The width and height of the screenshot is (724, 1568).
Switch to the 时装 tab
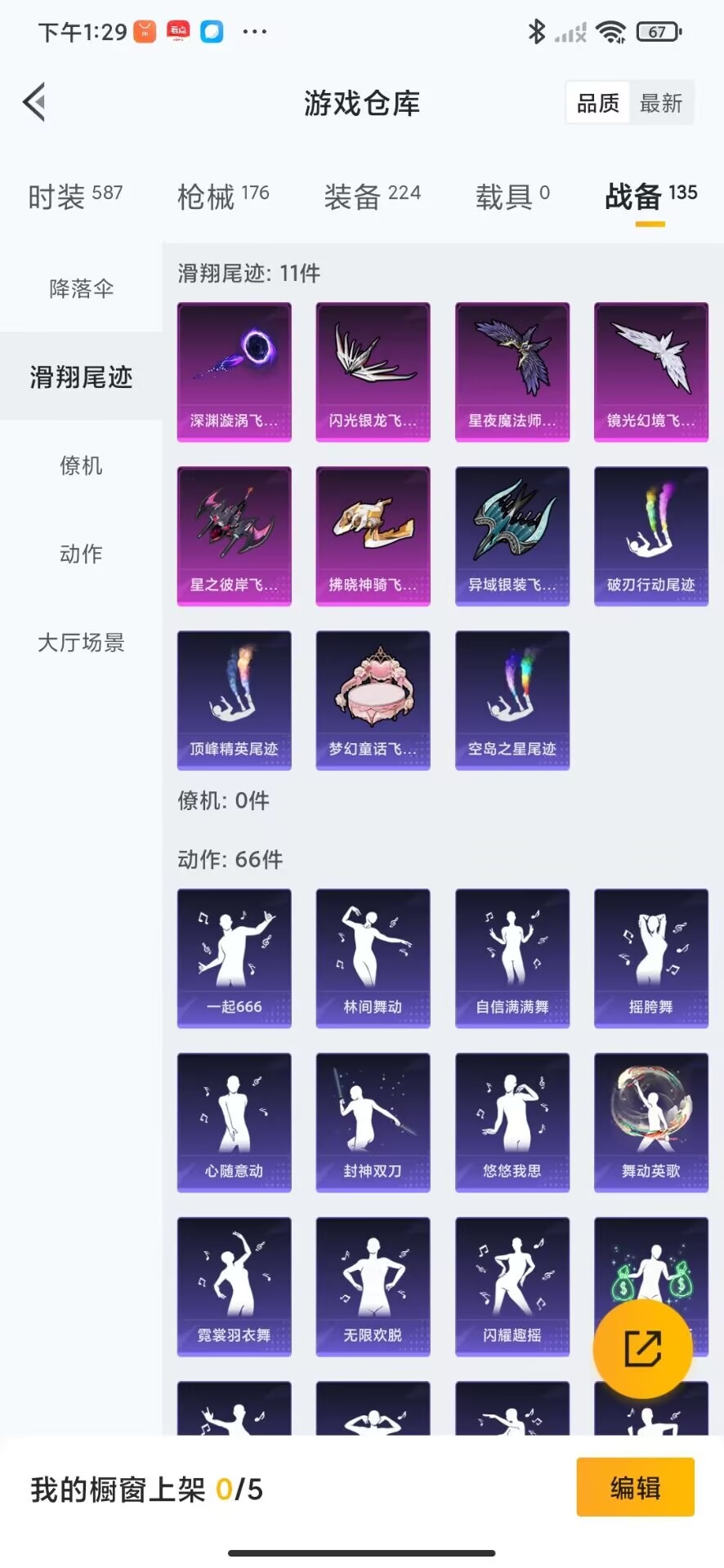point(75,196)
